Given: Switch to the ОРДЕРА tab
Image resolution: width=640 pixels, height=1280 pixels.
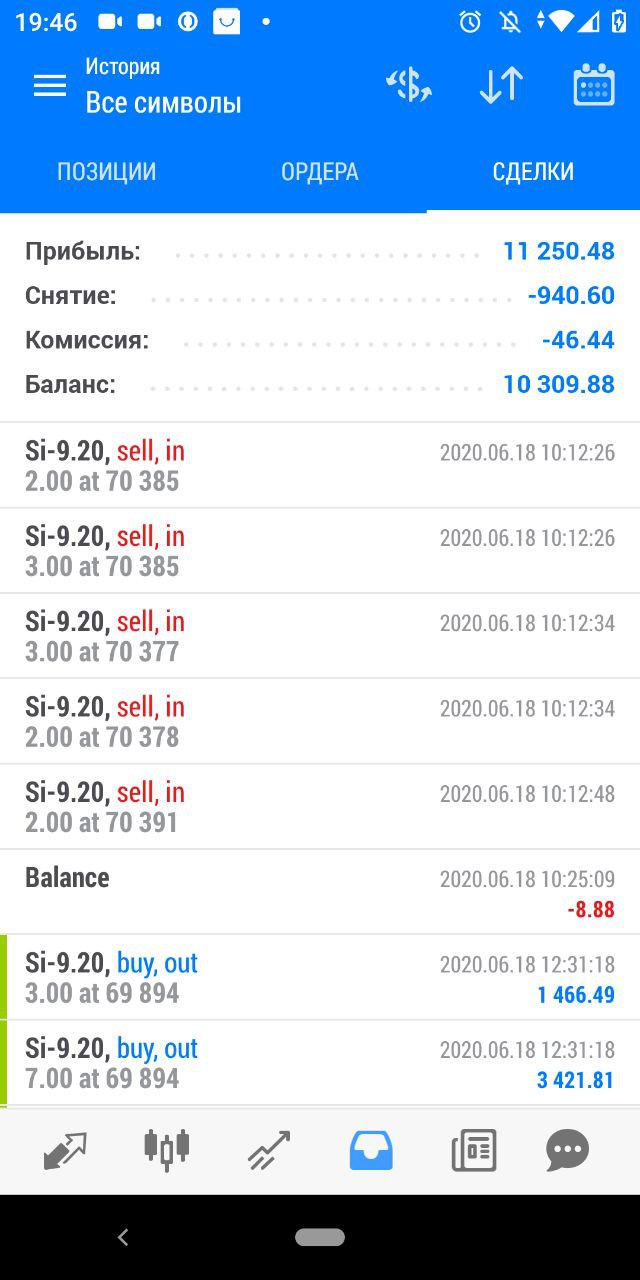Looking at the screenshot, I should click(320, 172).
